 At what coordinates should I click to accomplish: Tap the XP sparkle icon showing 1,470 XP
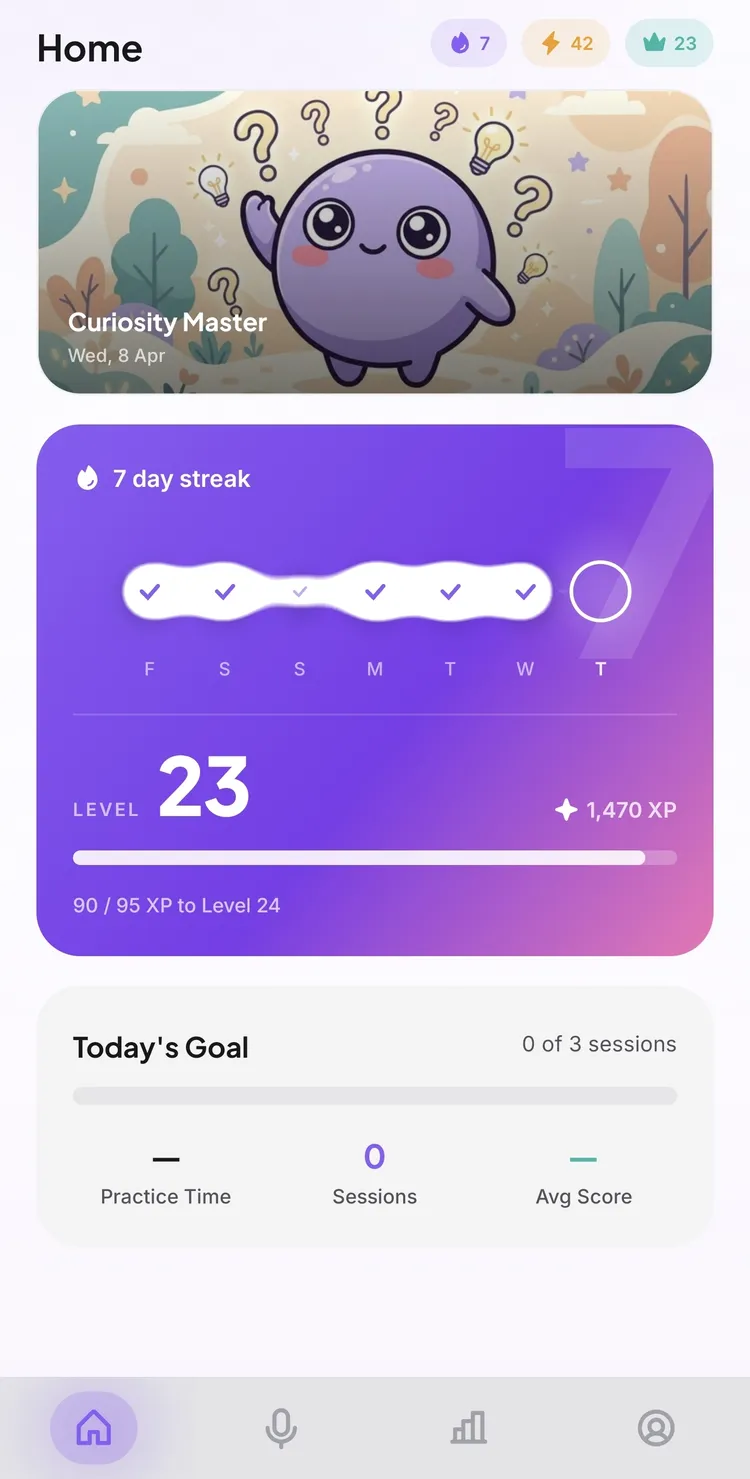point(567,810)
